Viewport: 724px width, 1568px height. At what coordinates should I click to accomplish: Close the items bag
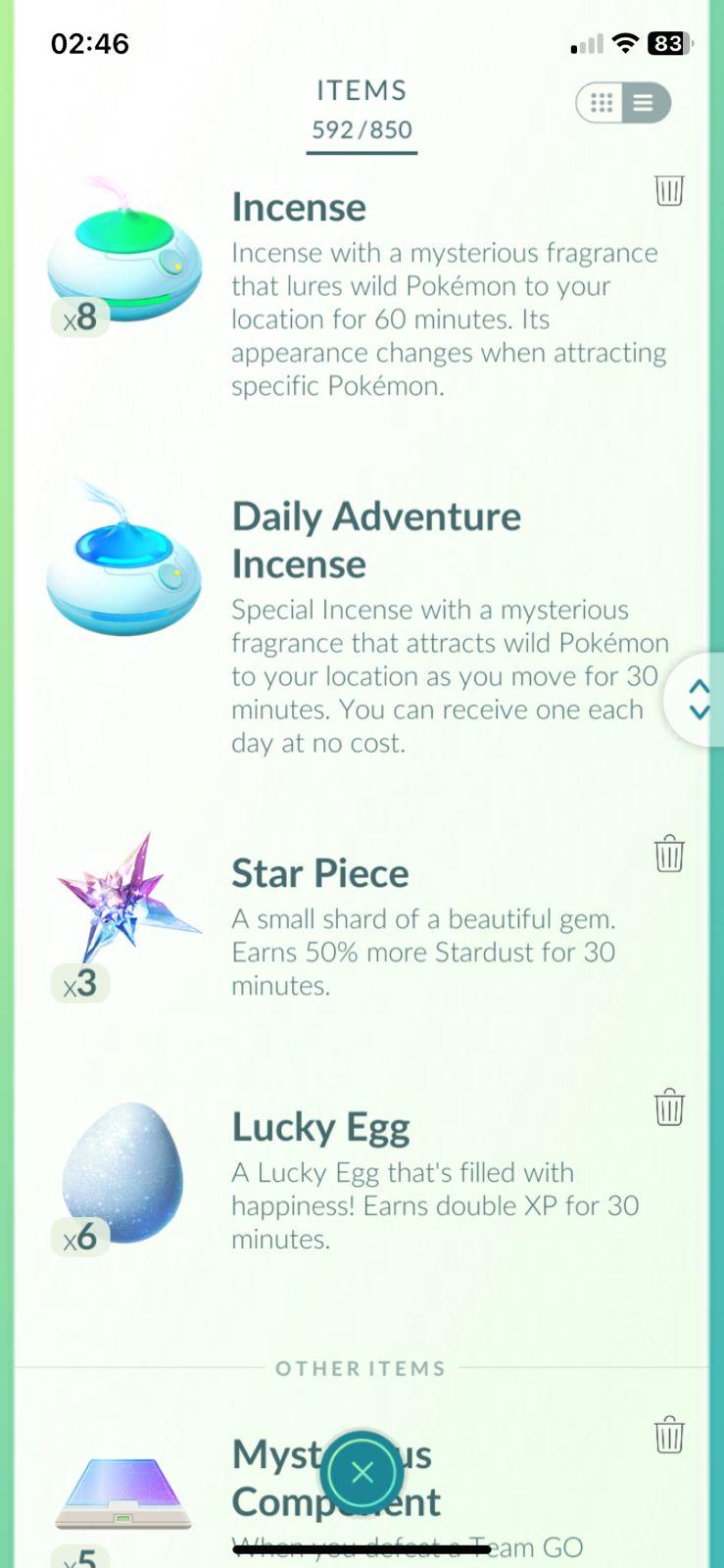pos(362,1472)
